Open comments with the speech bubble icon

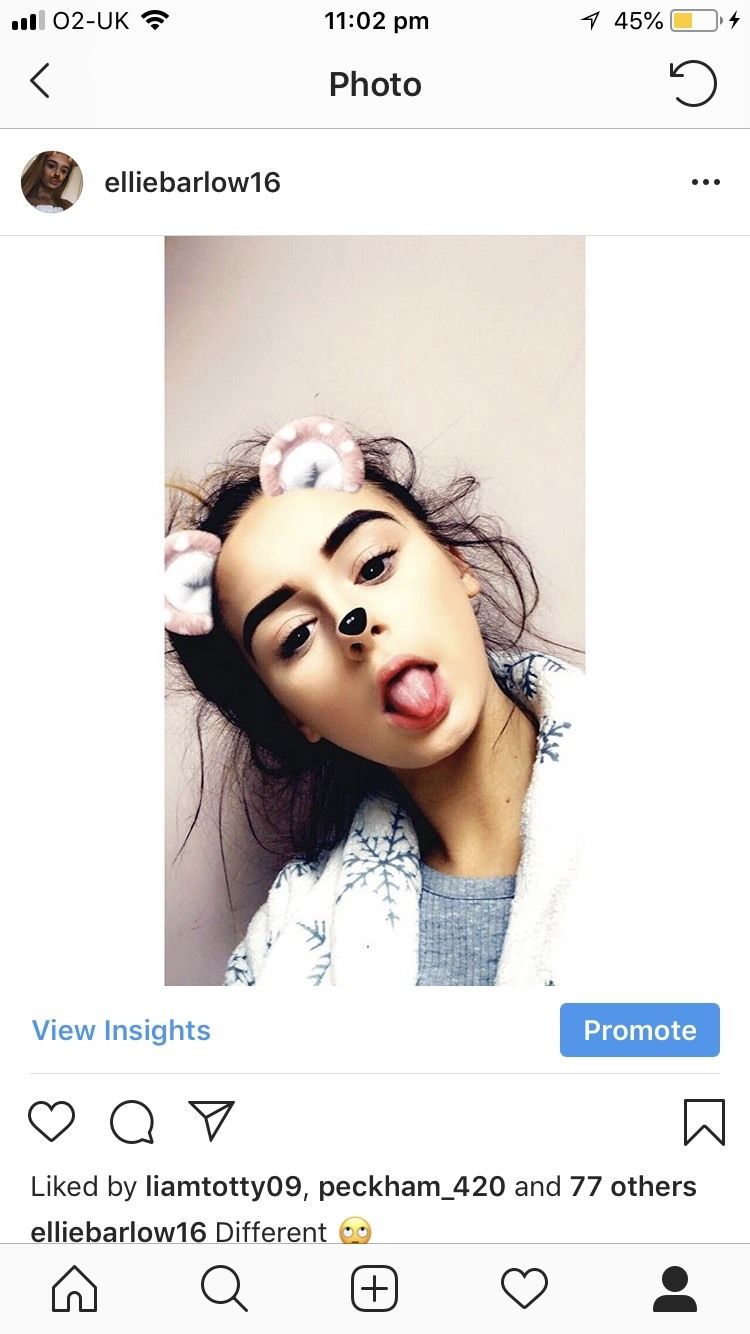(x=131, y=1122)
